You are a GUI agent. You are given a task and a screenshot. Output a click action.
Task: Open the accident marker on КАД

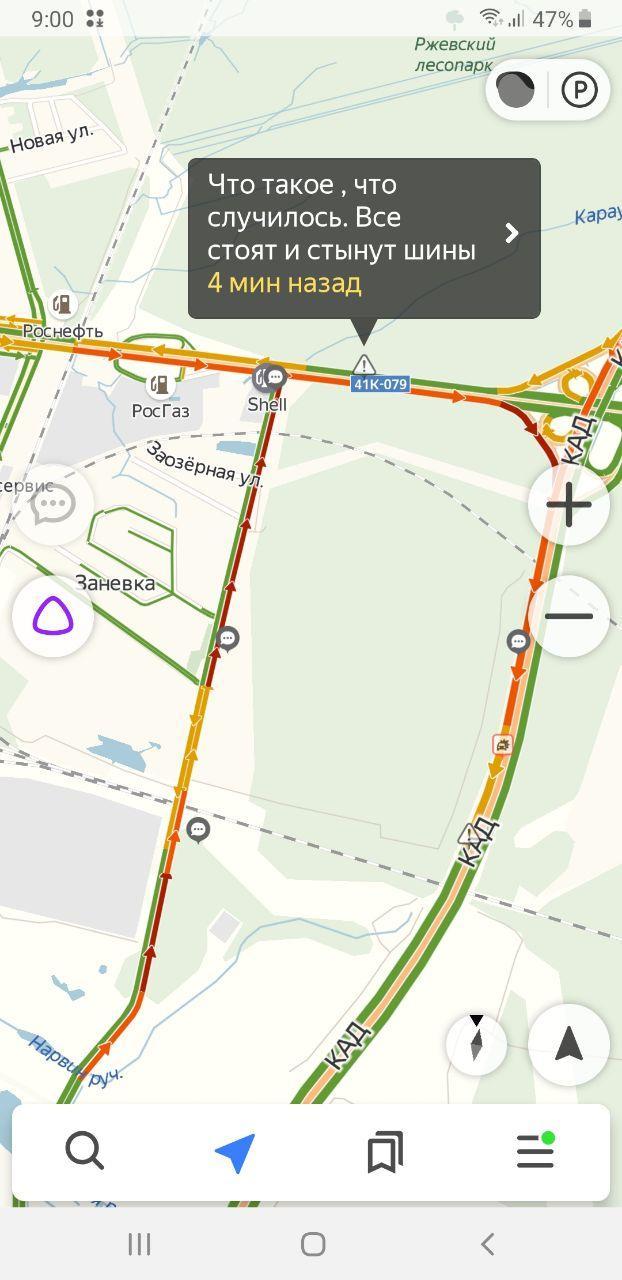503,744
